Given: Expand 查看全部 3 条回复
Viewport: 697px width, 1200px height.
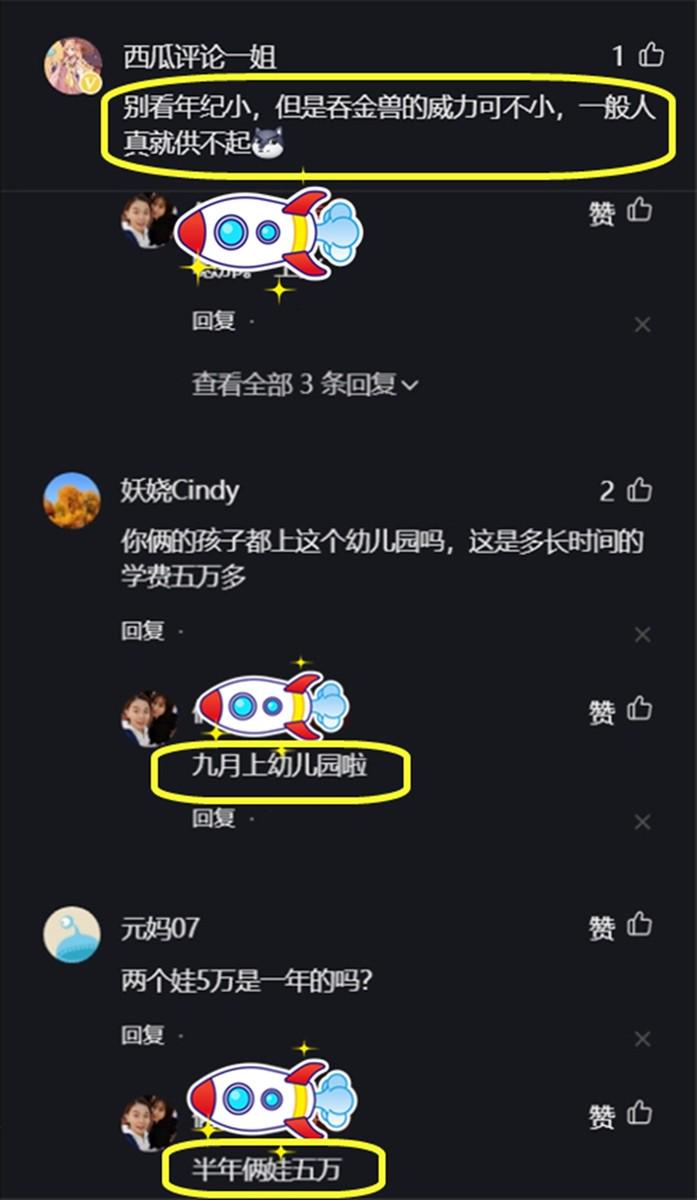Looking at the screenshot, I should click(x=305, y=384).
